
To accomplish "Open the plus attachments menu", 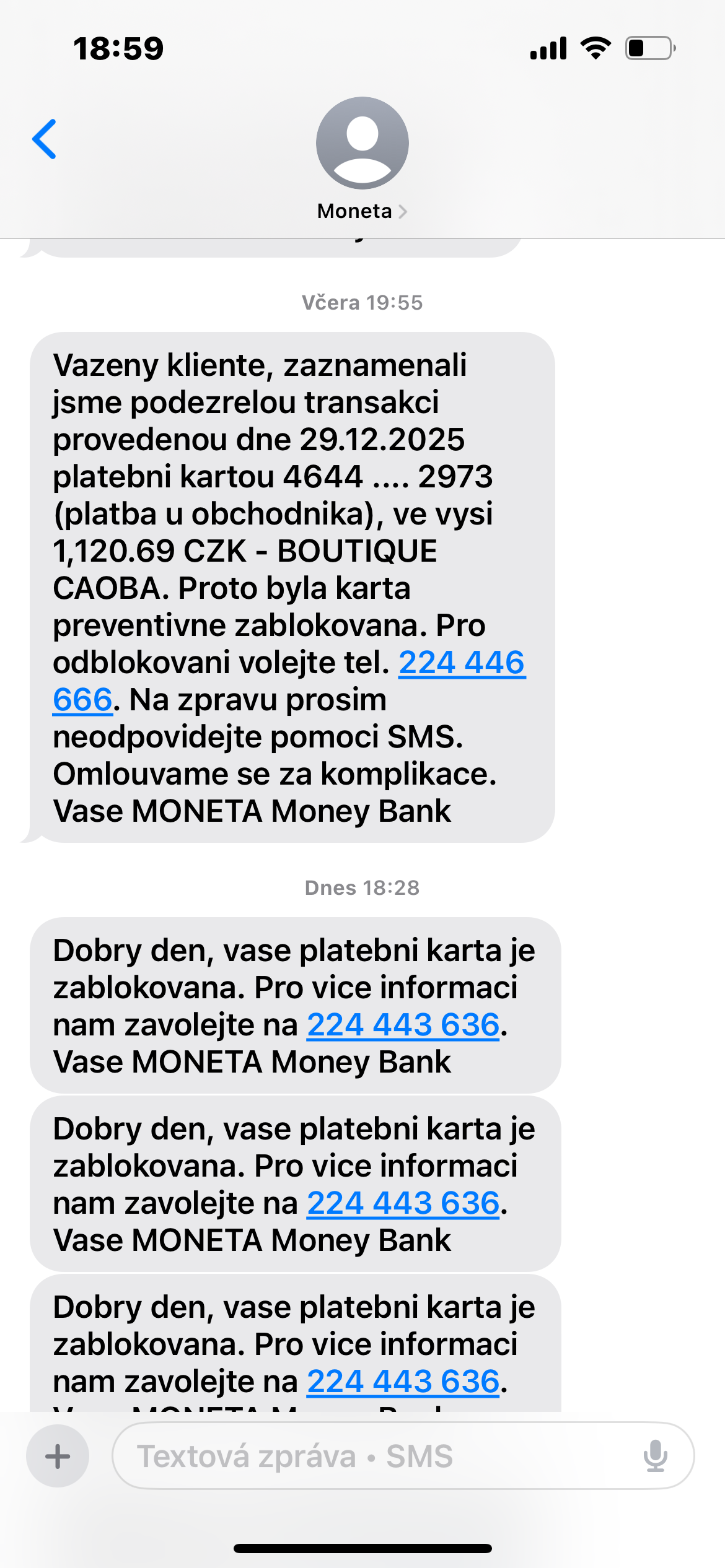I will 58,1456.
